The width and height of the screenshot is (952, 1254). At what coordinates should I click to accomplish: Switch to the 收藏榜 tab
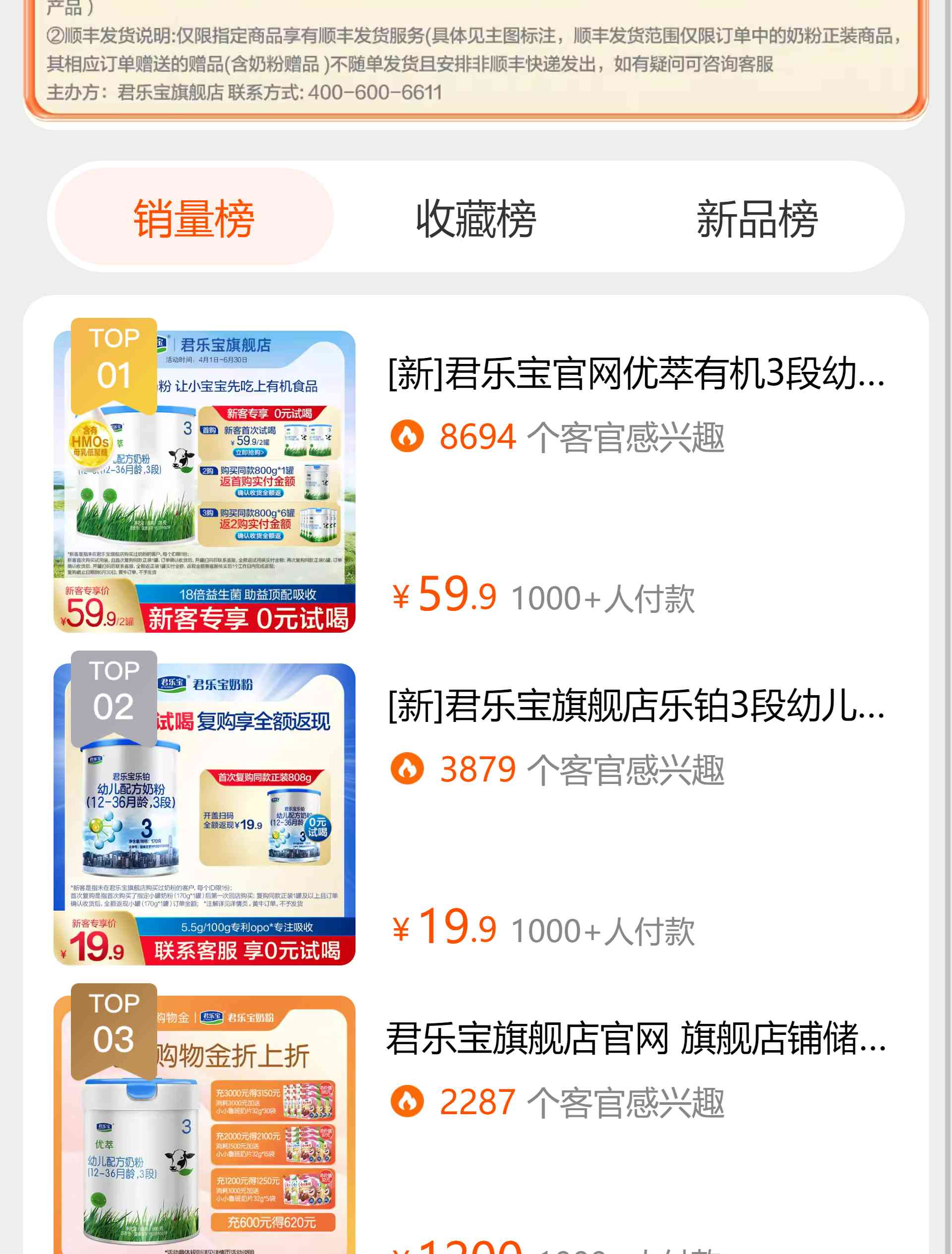point(476,218)
